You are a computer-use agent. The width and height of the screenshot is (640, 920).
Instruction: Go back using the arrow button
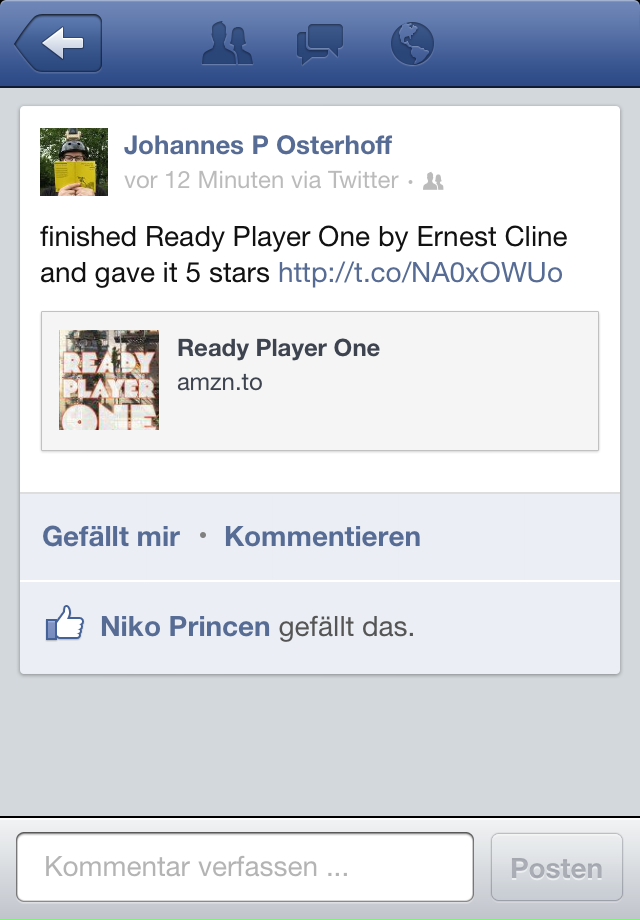(58, 44)
